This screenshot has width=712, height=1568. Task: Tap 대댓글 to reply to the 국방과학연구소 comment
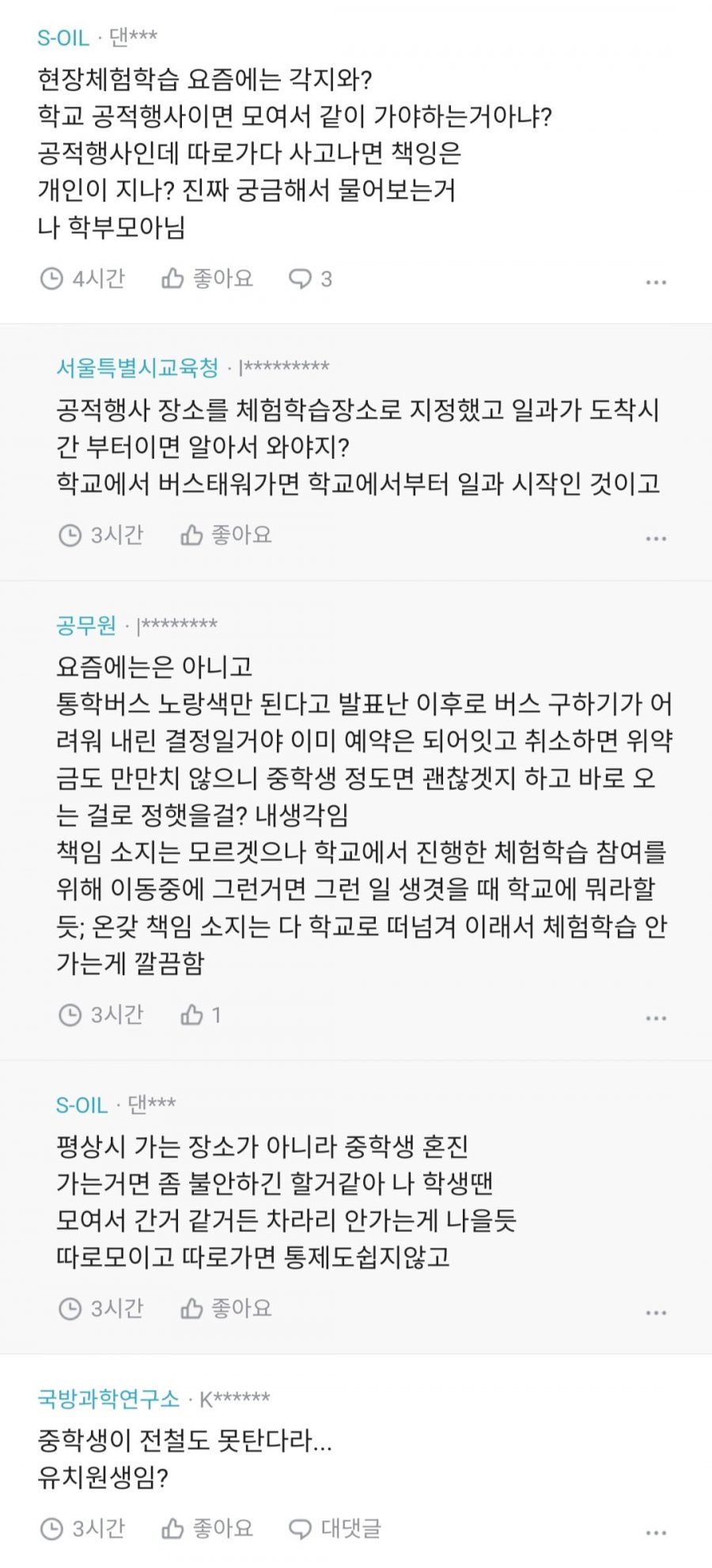[335, 1528]
